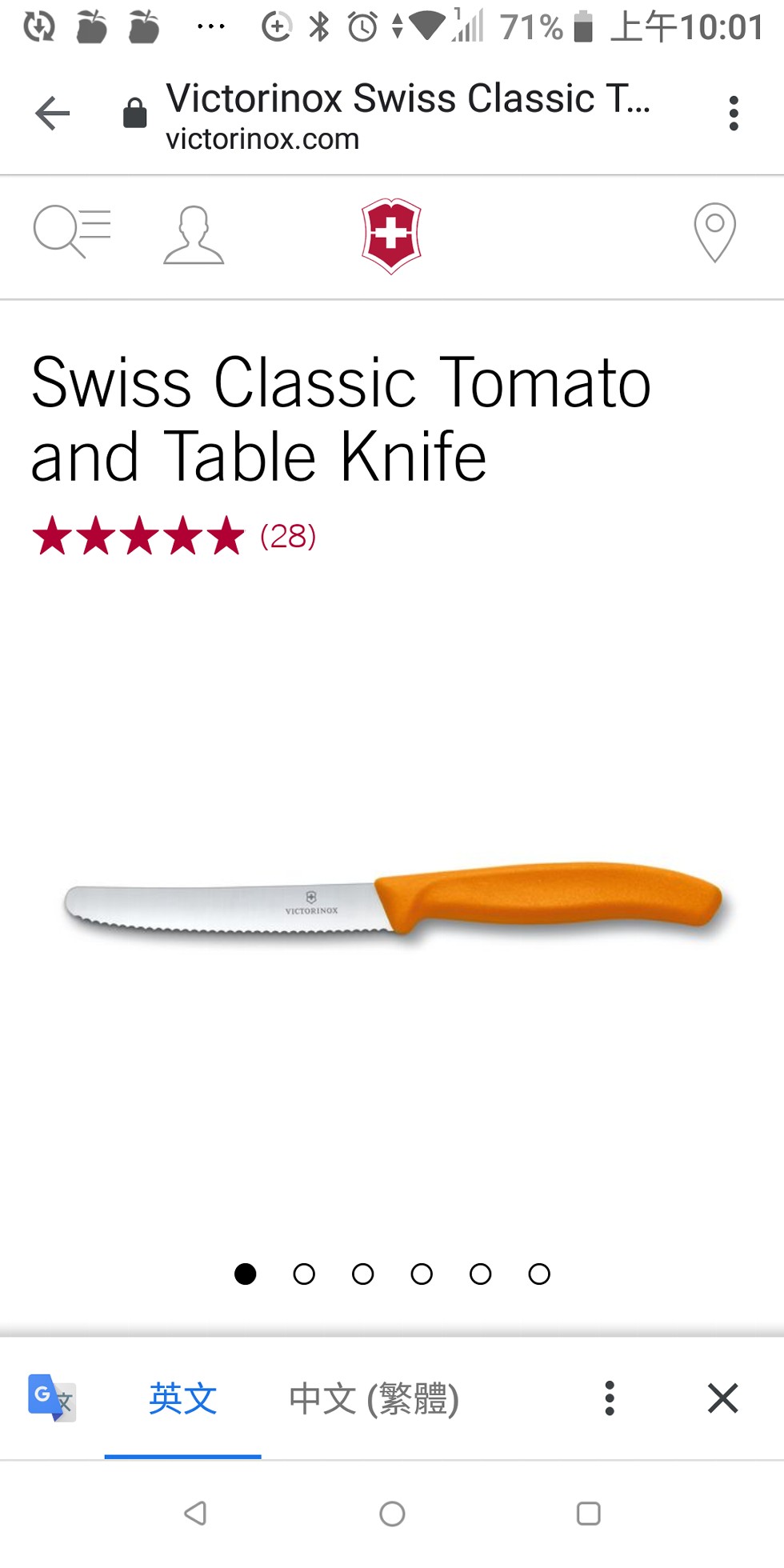Close the translate bar
This screenshot has width=784, height=1568.
pos(722,1398)
